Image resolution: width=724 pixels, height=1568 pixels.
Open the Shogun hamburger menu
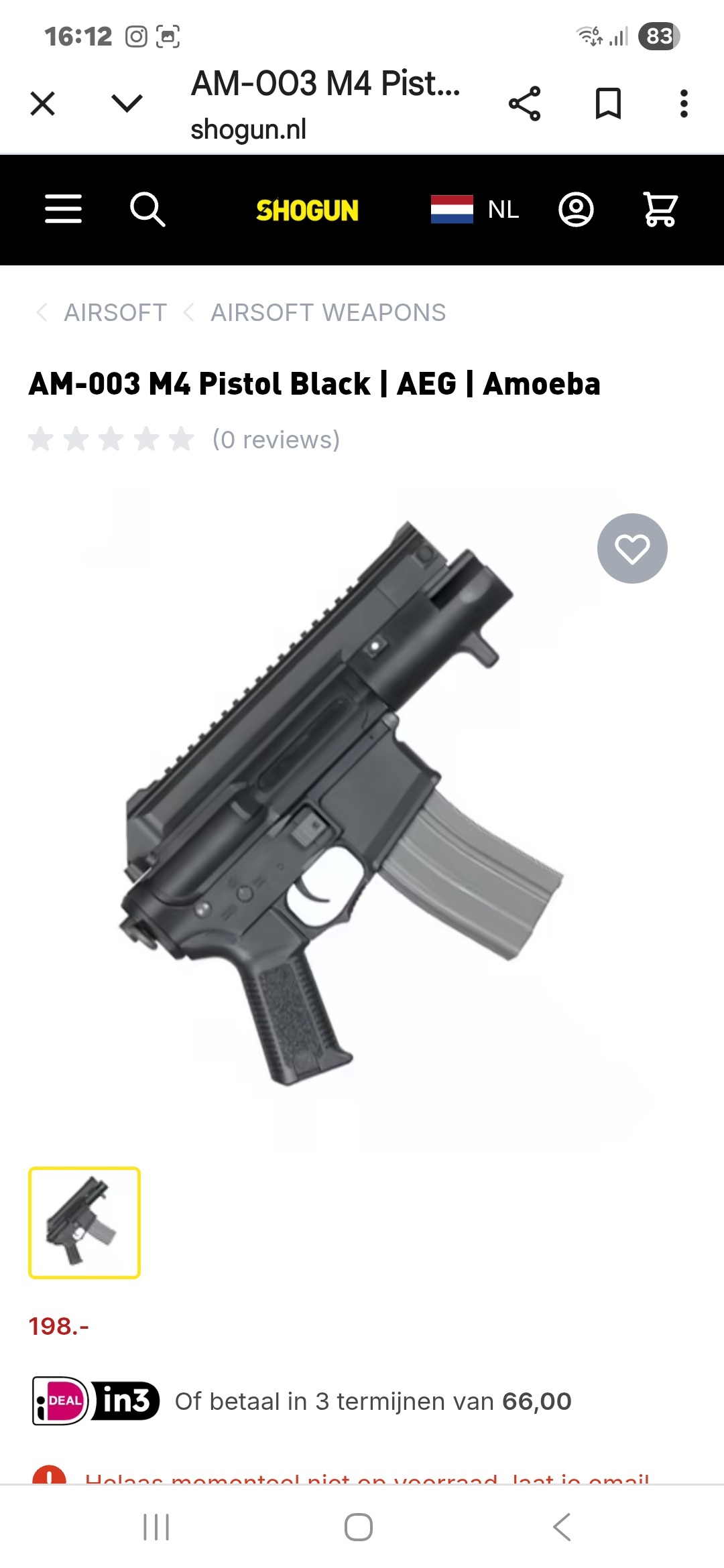coord(63,210)
